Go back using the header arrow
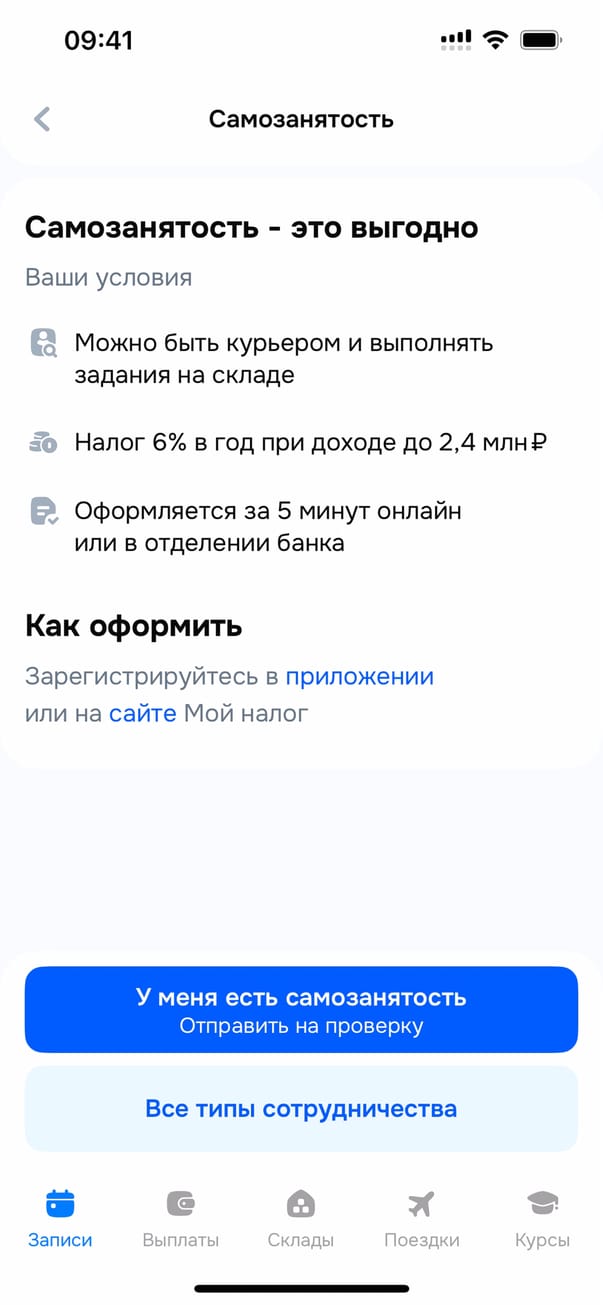Image resolution: width=603 pixels, height=1305 pixels. [x=42, y=120]
